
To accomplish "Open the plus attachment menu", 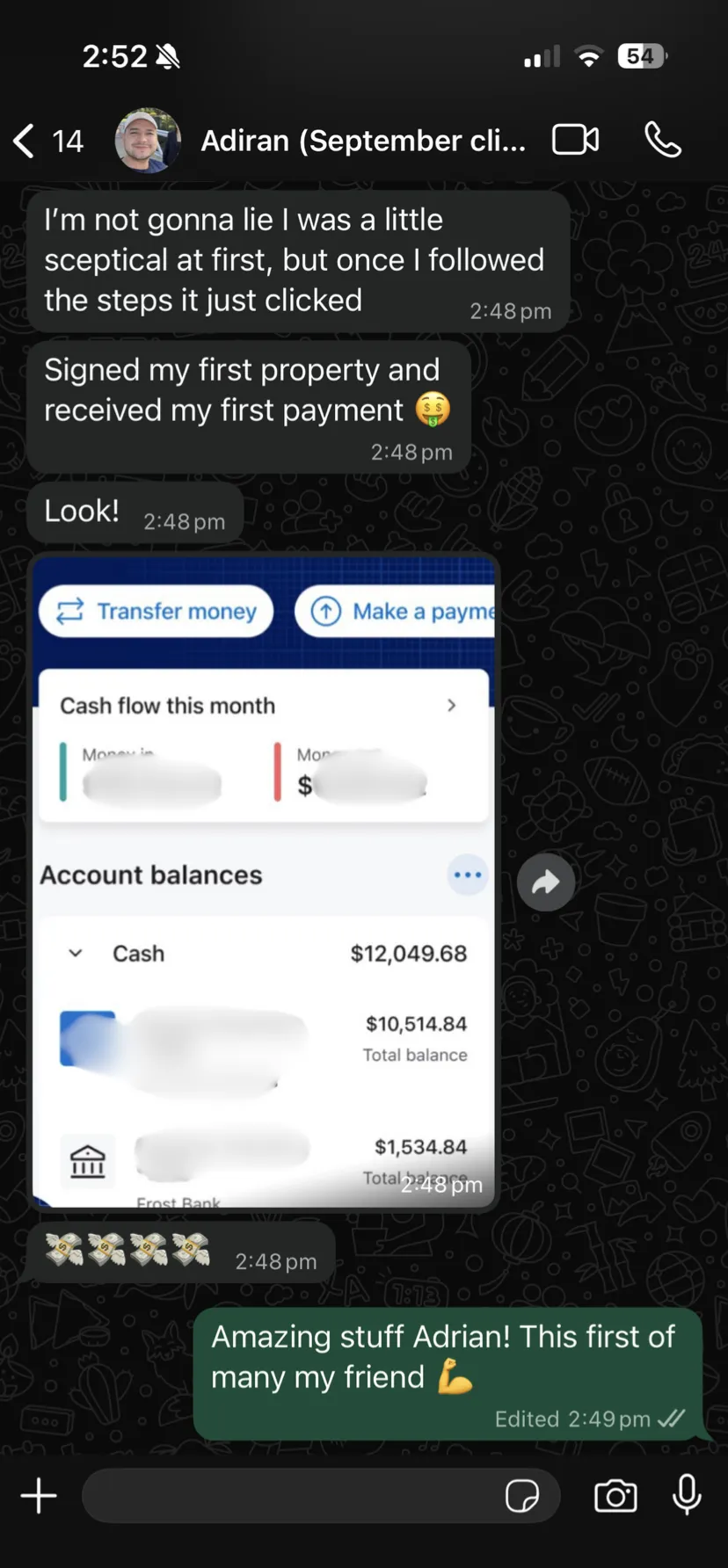I will tap(39, 1495).
